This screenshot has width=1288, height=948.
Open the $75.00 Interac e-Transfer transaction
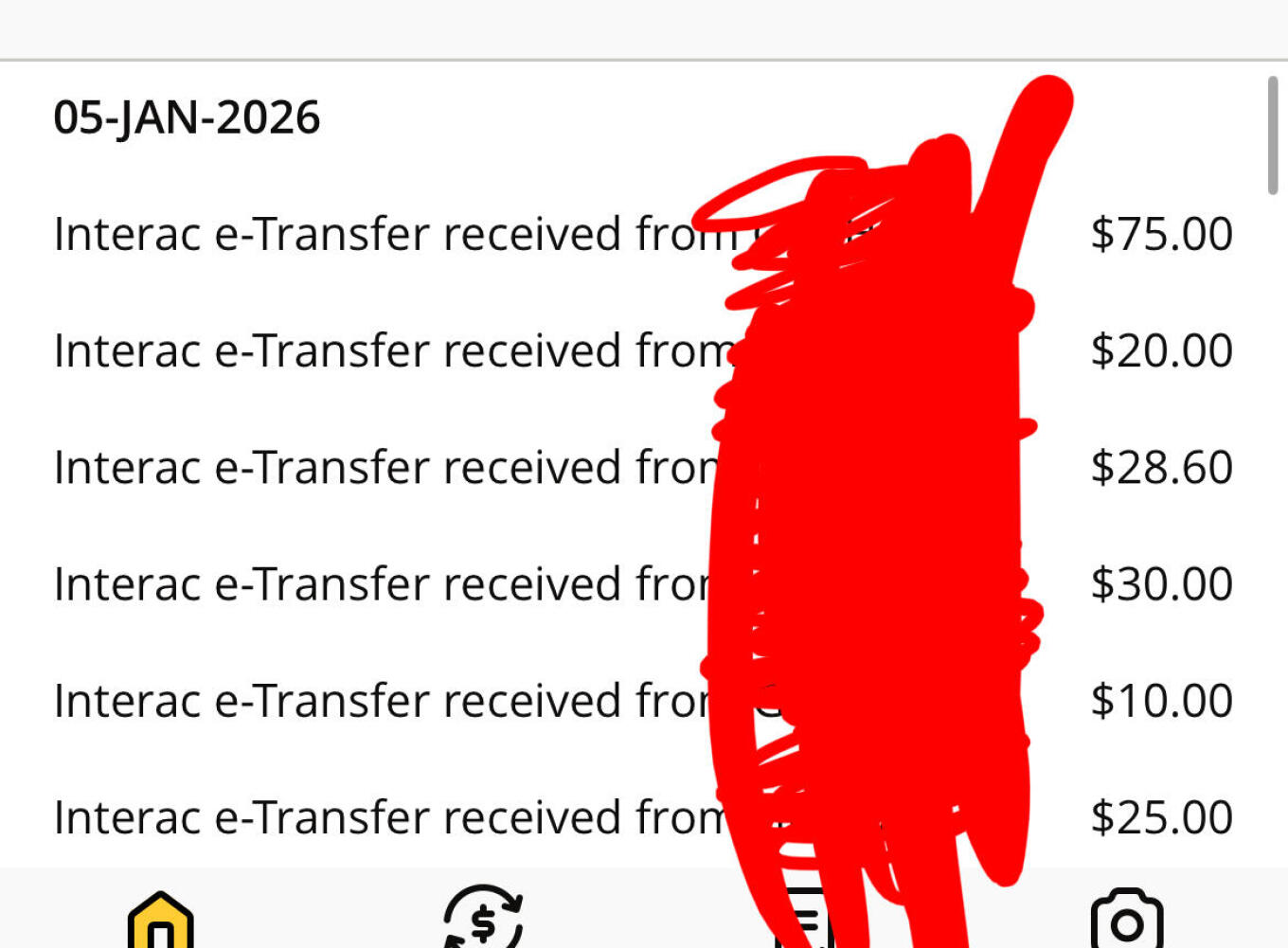(643, 234)
